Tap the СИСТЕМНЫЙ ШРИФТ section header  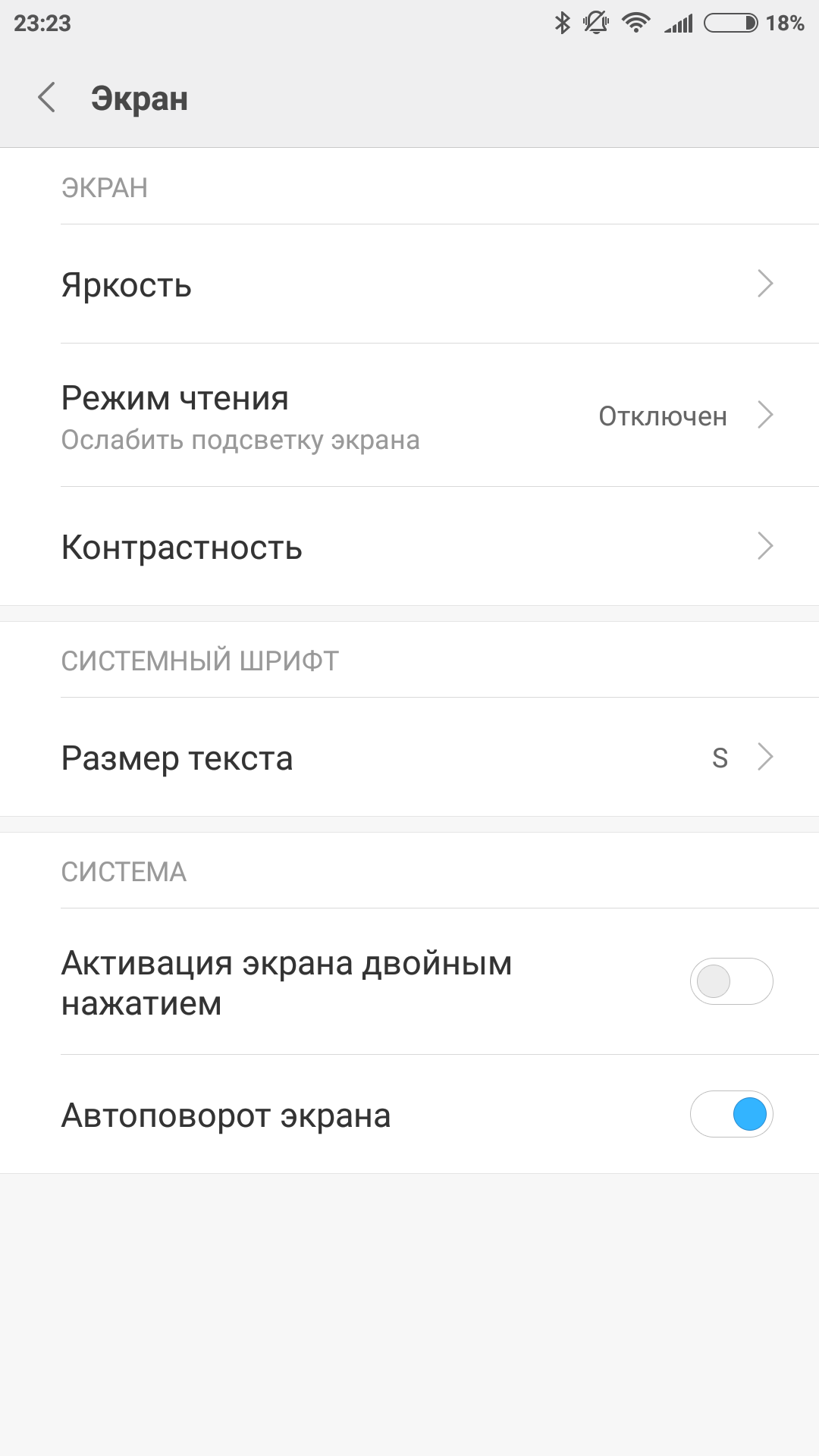tap(201, 658)
